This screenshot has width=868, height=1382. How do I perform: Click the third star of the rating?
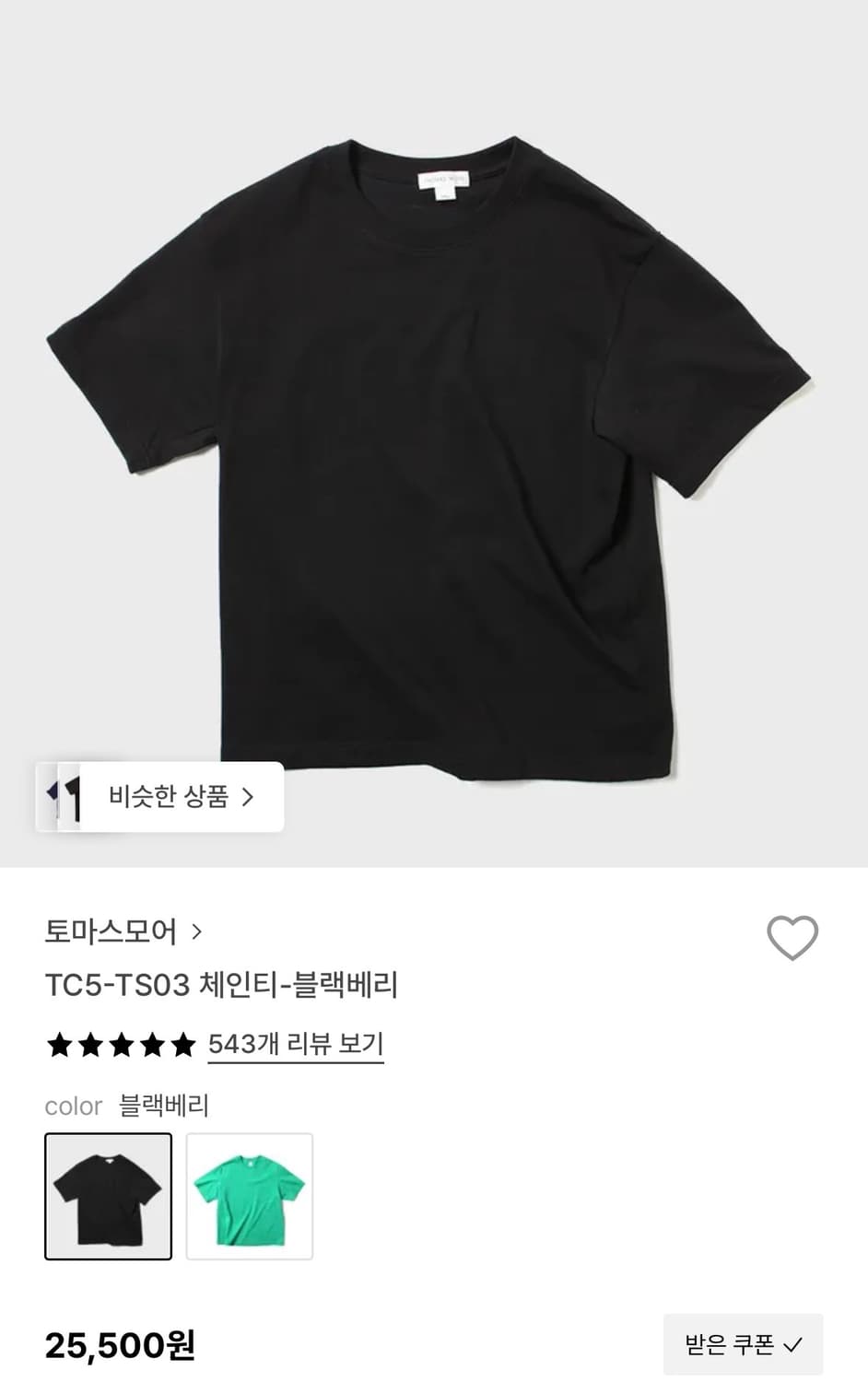tap(123, 1044)
